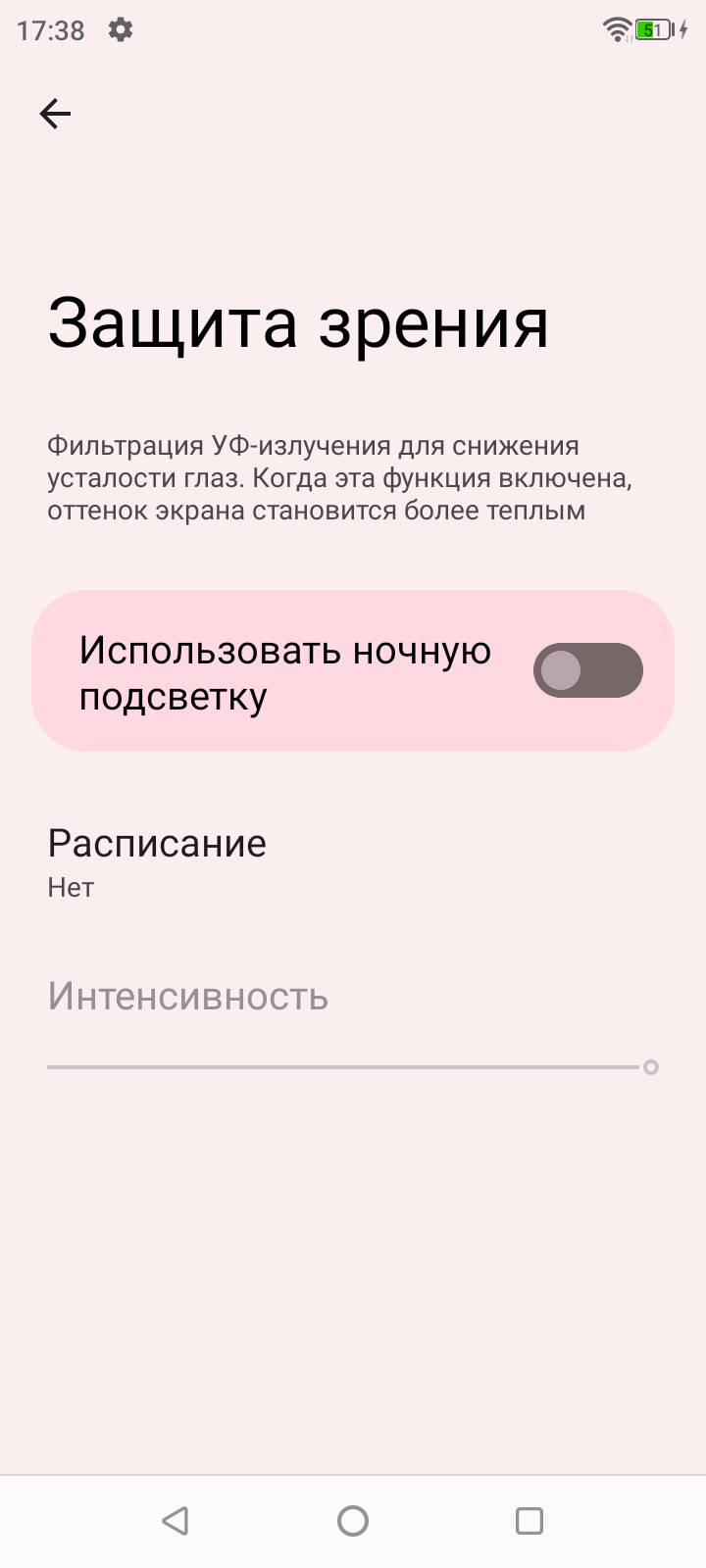The height and width of the screenshot is (1568, 706).
Task: Tap the Интенсивность intensity slider
Action: point(353,1066)
